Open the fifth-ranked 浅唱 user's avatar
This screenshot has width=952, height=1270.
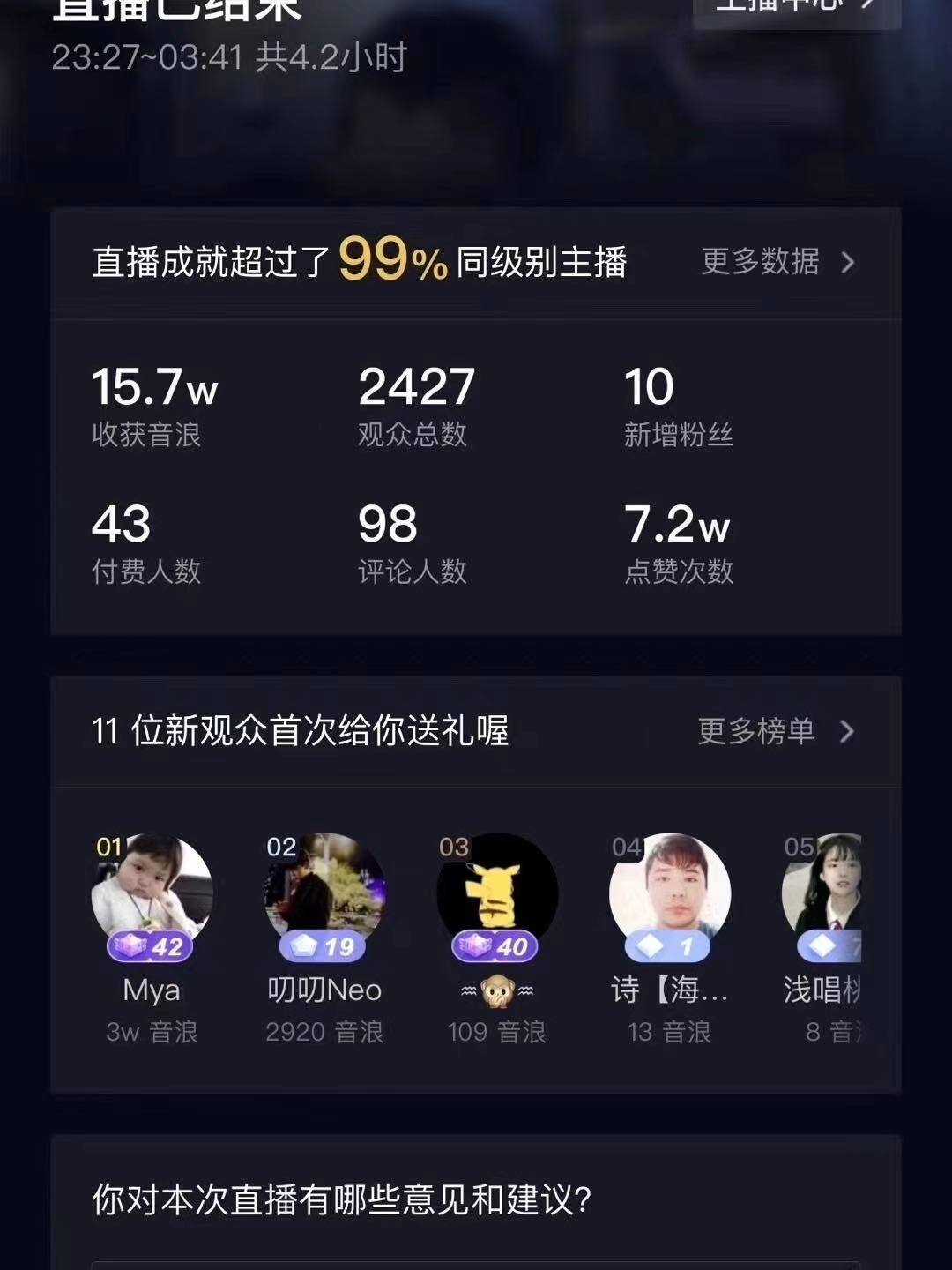click(823, 893)
